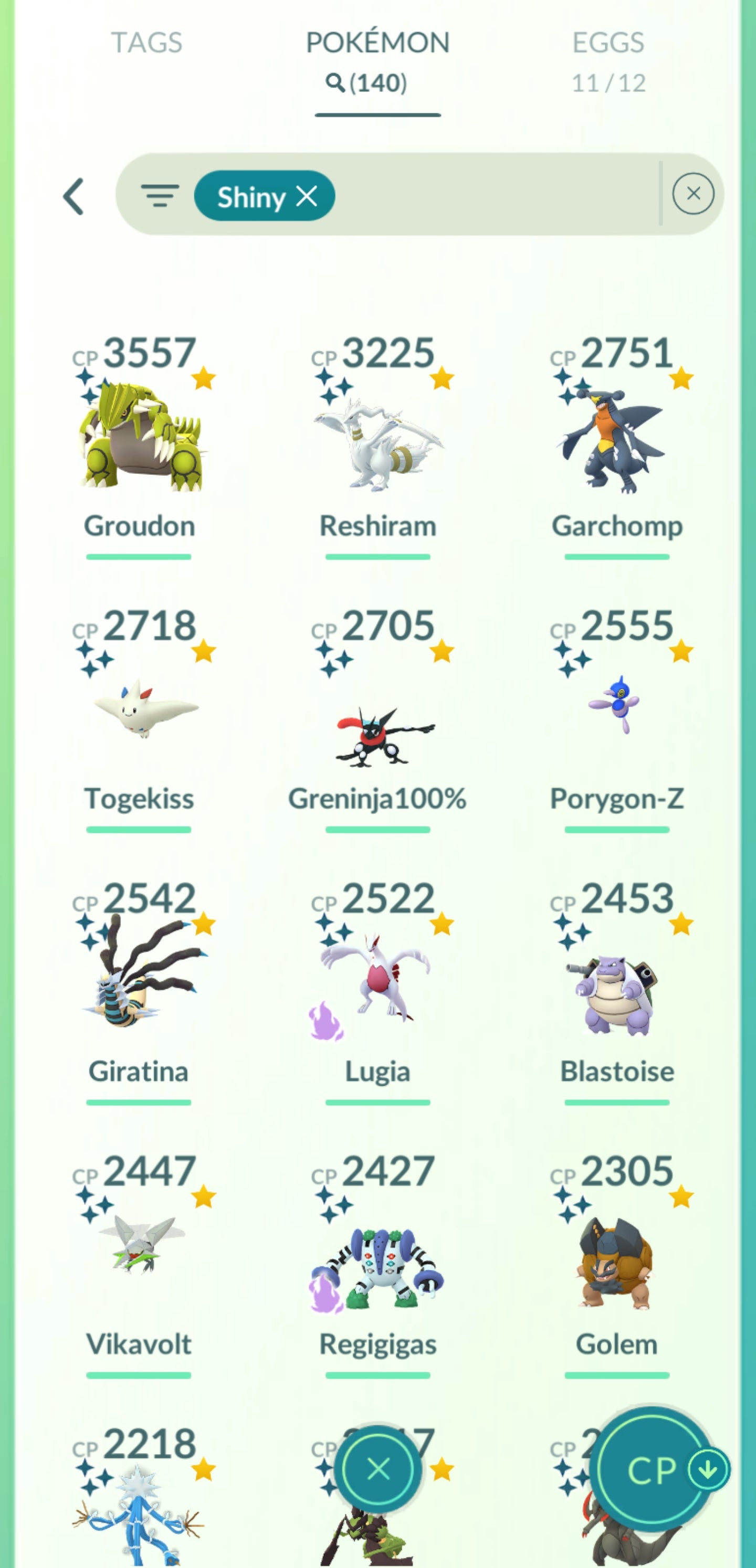
Task: Switch to the Tags tab
Action: click(x=146, y=43)
